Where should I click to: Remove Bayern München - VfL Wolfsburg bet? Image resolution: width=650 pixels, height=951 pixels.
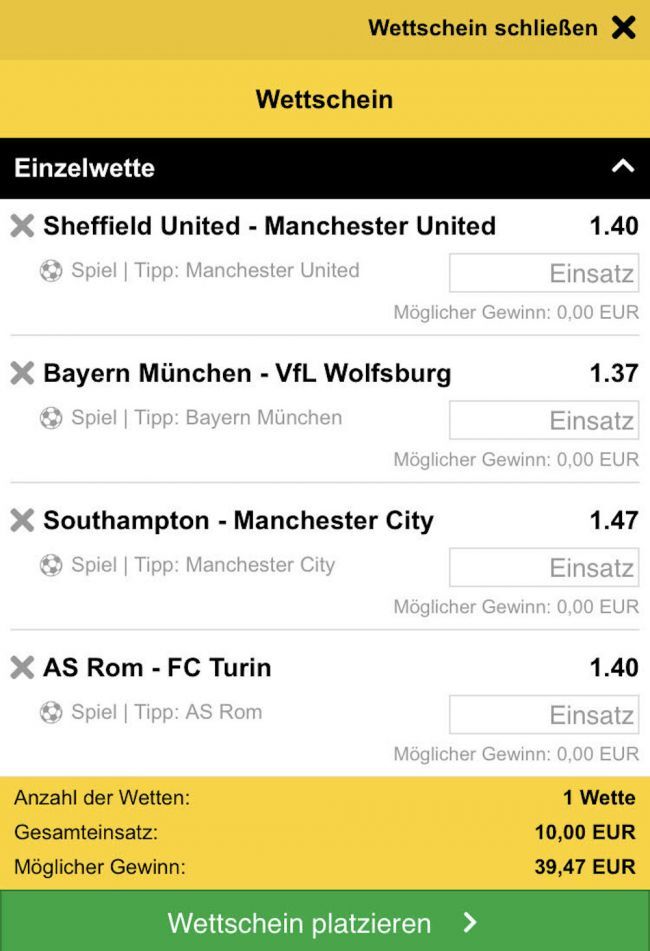click(x=22, y=374)
